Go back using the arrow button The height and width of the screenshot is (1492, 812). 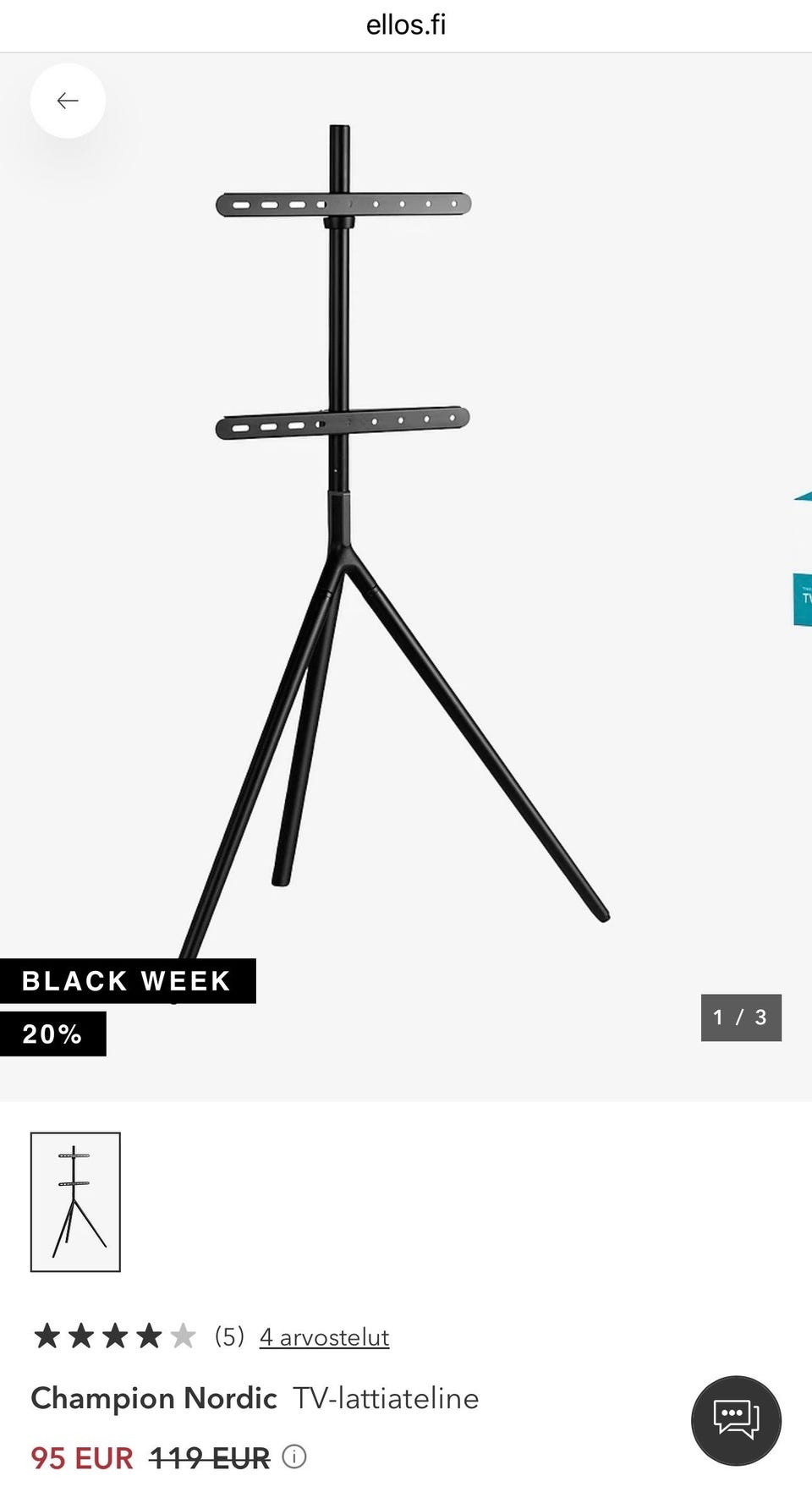(x=68, y=101)
